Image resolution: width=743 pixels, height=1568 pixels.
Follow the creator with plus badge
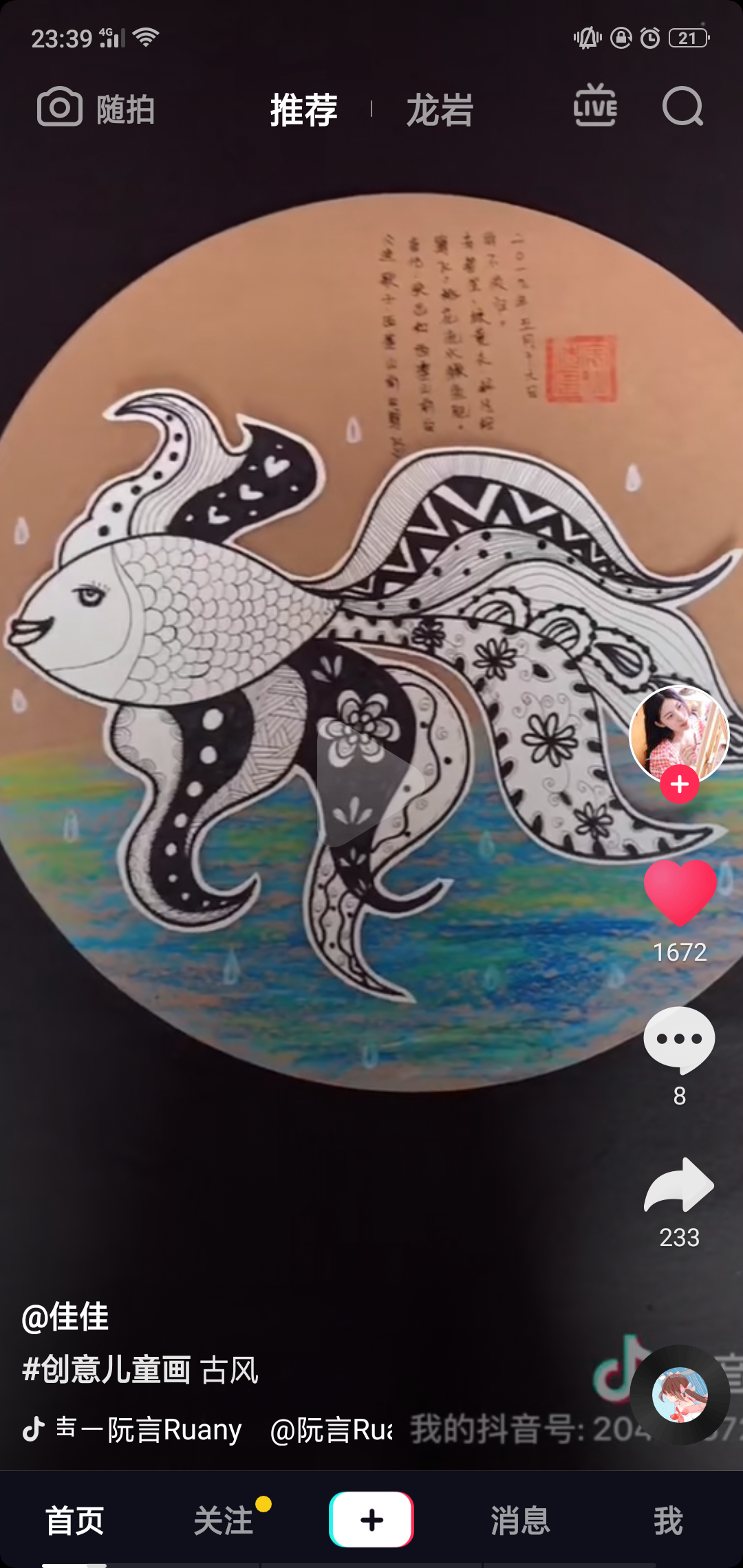(x=680, y=784)
